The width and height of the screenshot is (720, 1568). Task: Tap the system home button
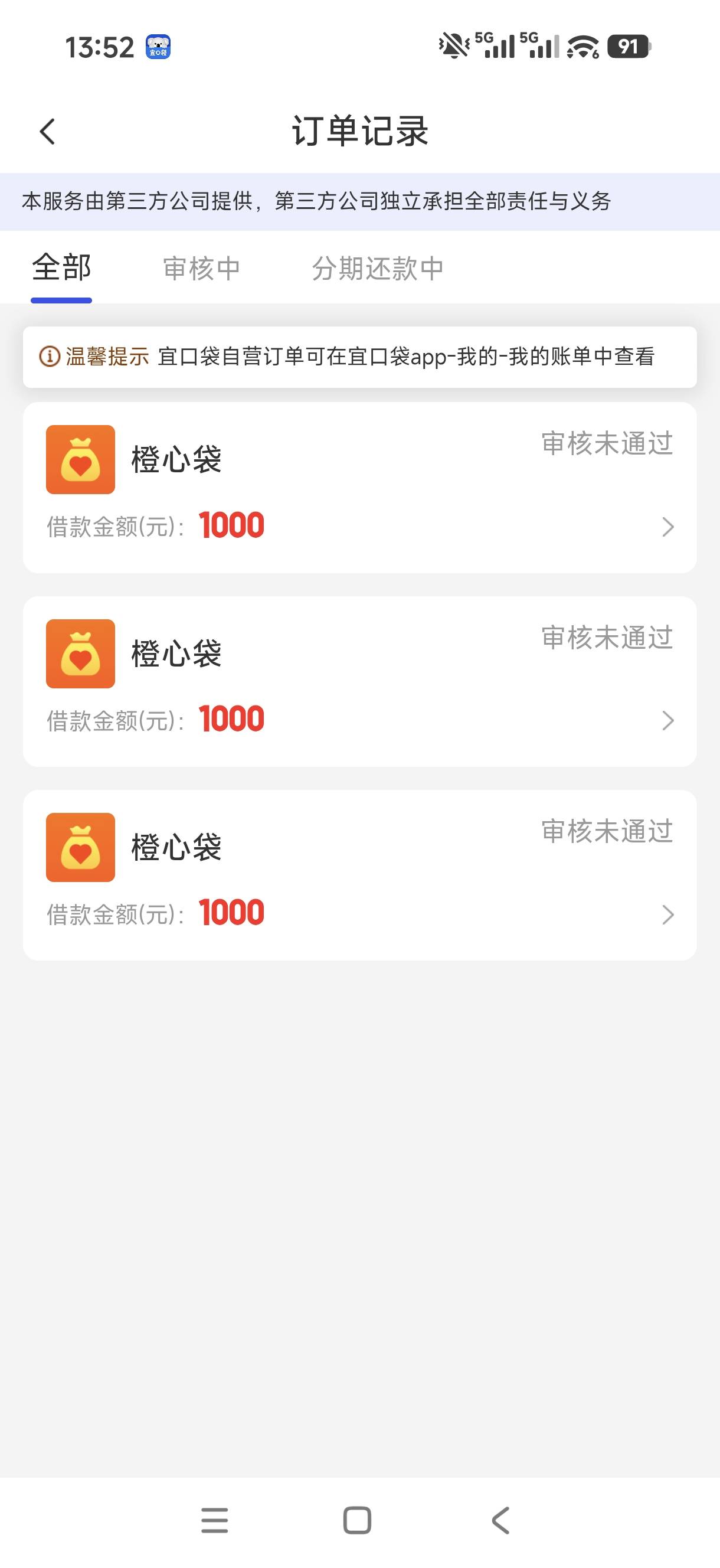[357, 1521]
